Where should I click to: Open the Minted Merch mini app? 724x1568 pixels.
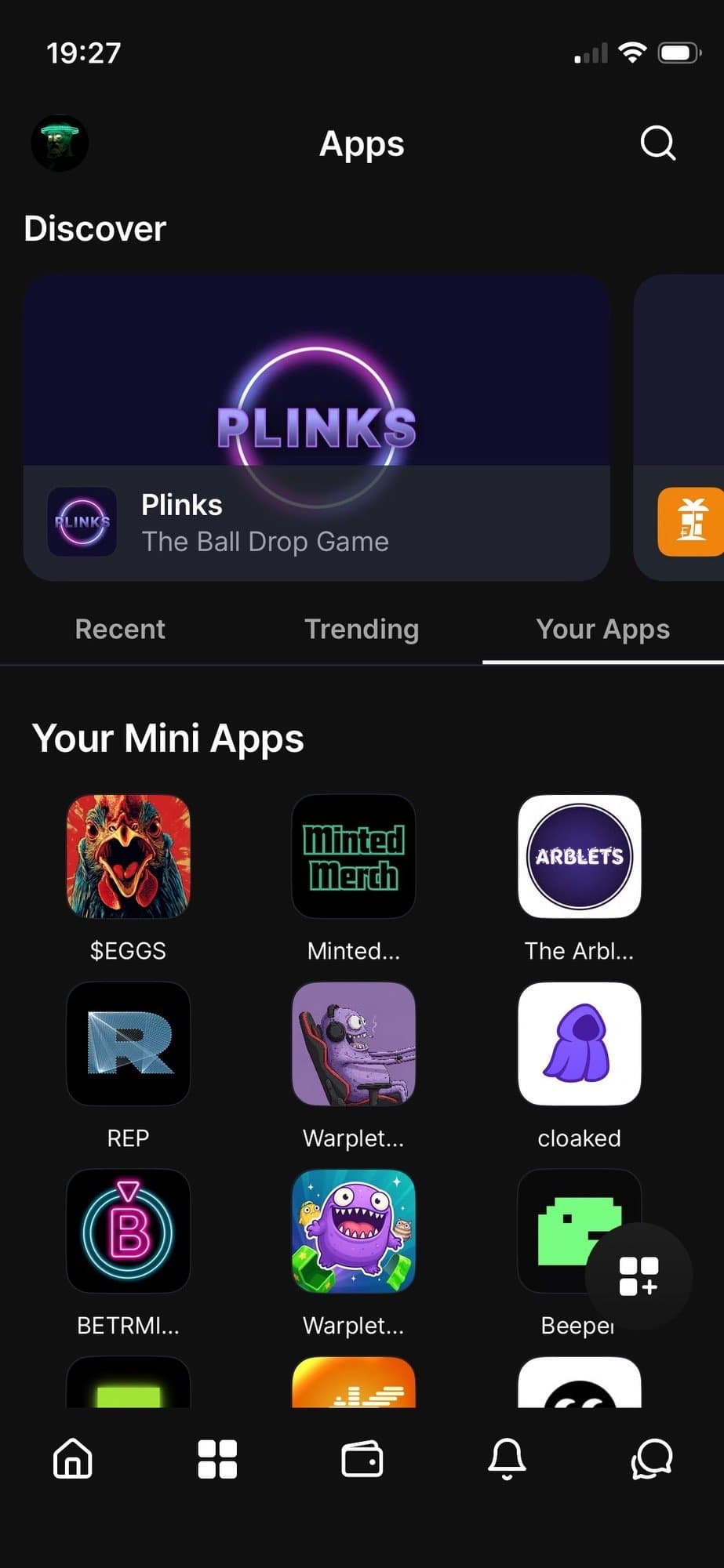354,856
